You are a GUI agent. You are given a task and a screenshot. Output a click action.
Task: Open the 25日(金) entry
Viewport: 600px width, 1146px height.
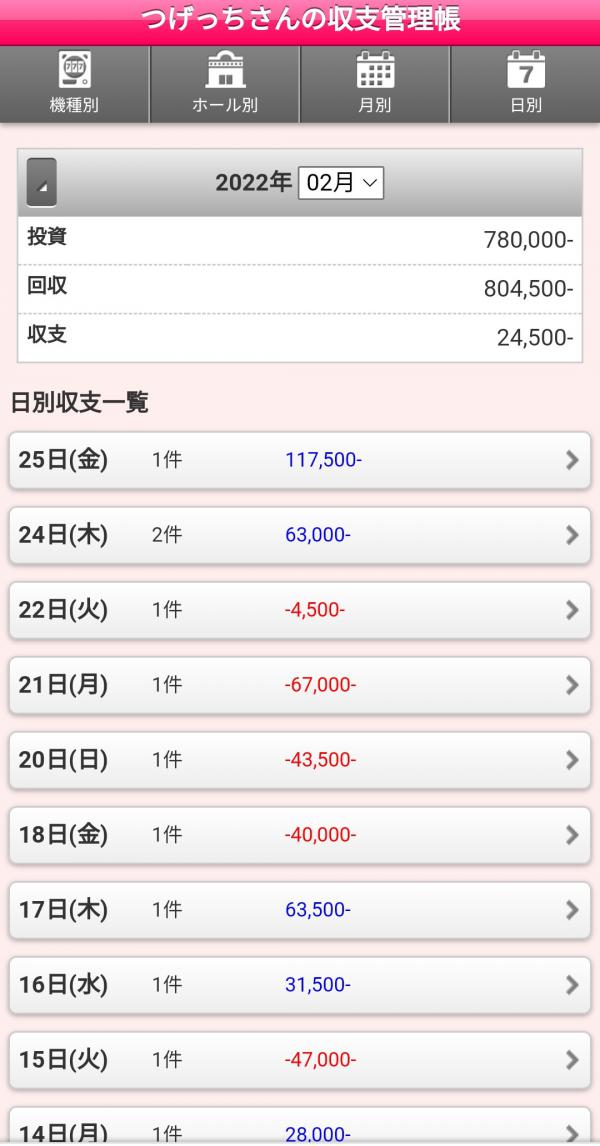pyautogui.click(x=299, y=460)
